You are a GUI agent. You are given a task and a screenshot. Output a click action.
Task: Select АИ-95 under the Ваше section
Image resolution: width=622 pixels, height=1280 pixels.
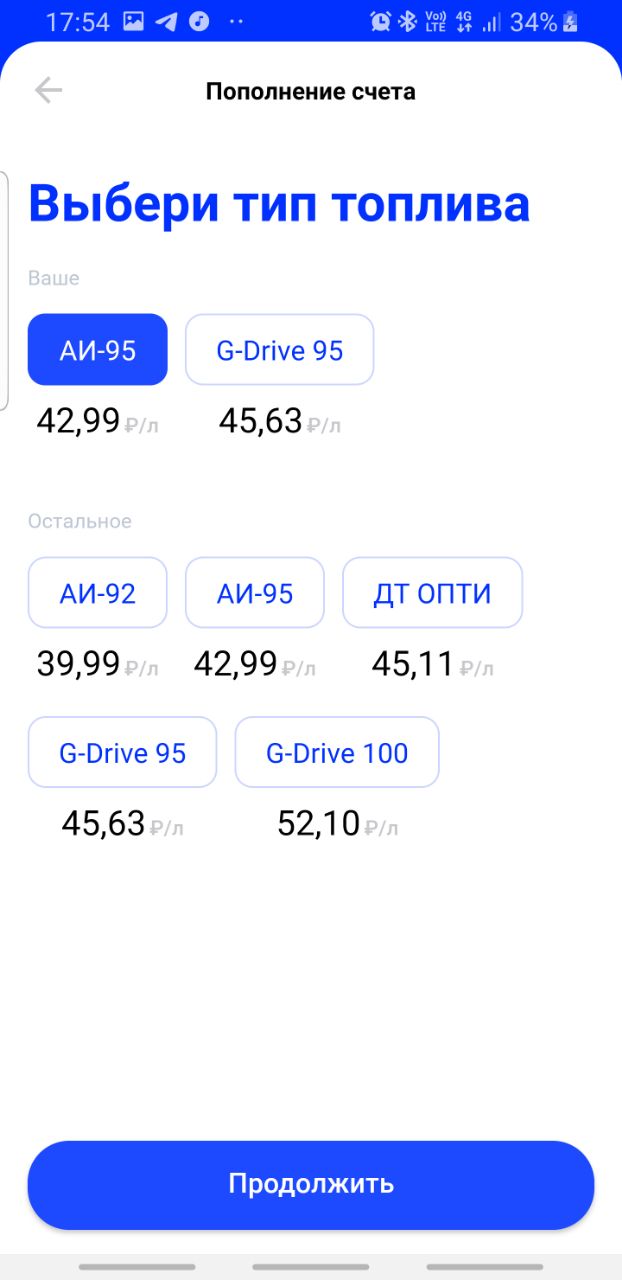(98, 350)
